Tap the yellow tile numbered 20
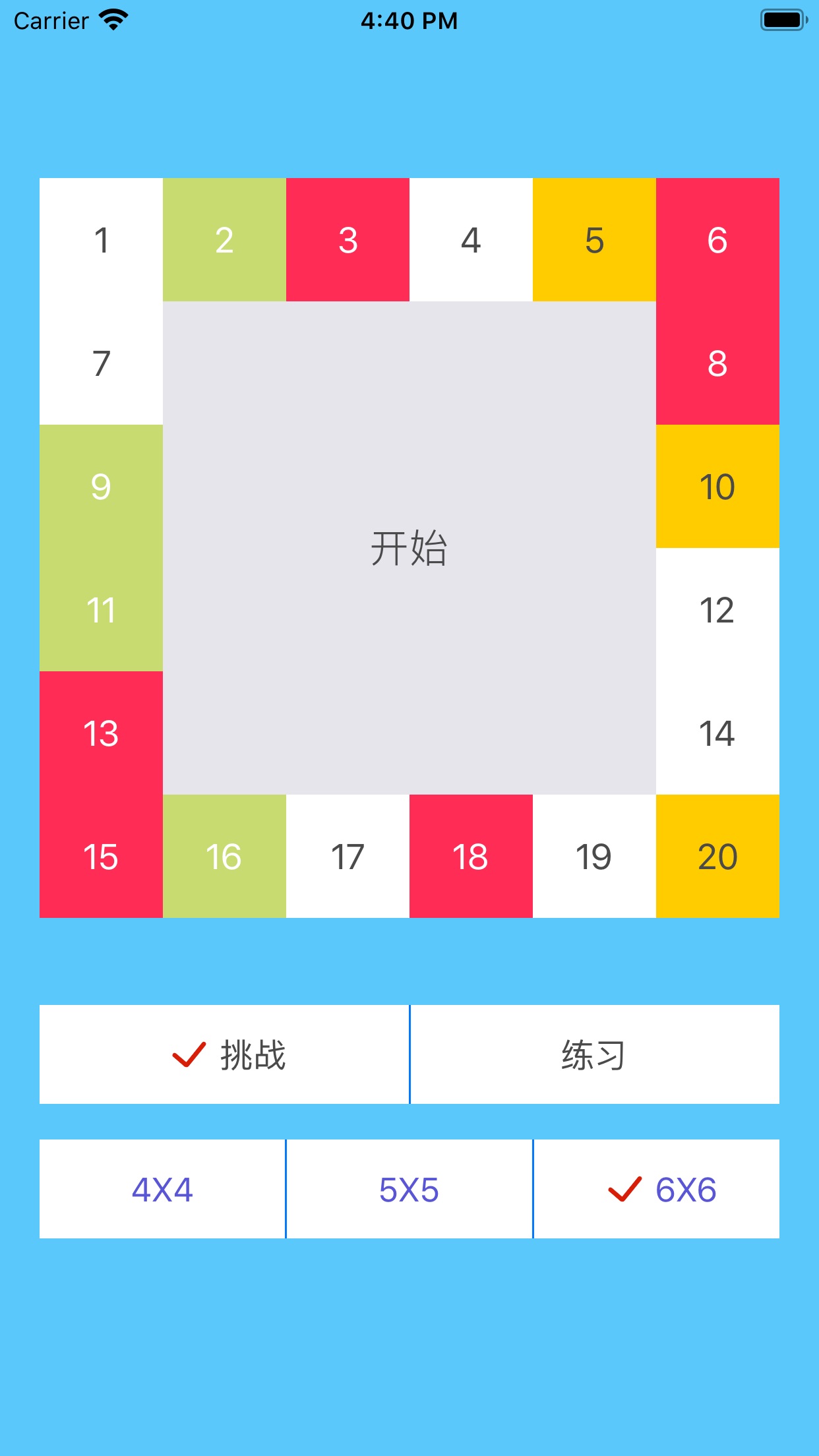The image size is (819, 1456). pyautogui.click(x=717, y=856)
